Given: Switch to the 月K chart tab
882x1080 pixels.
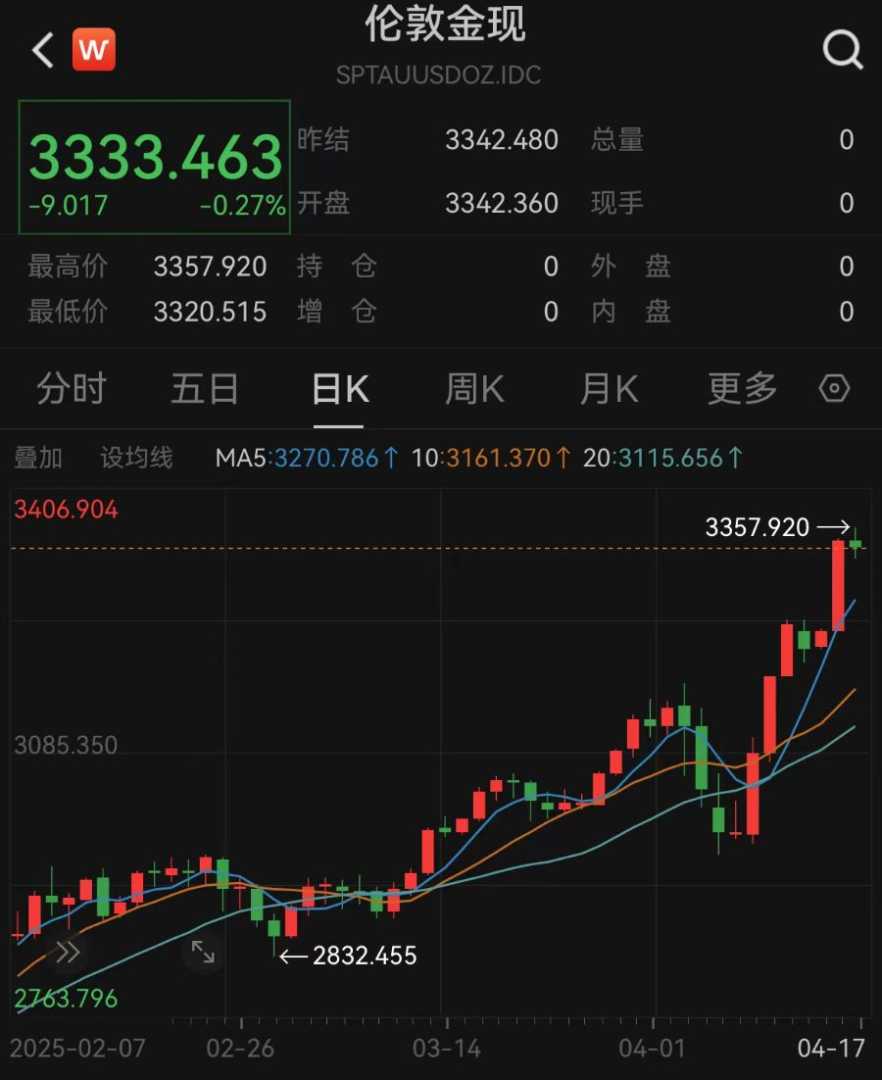Looking at the screenshot, I should 608,389.
